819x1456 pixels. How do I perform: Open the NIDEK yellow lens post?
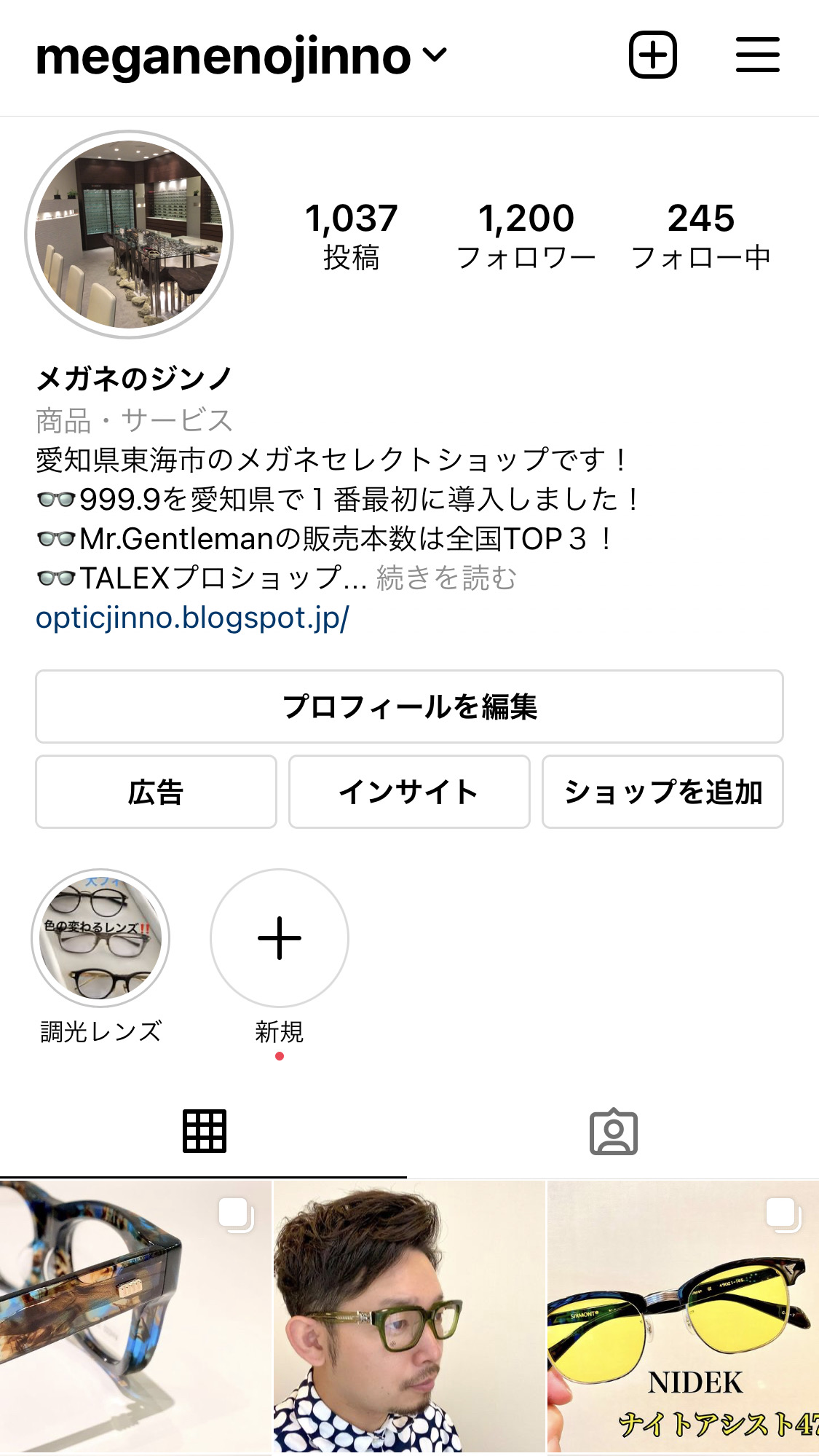pos(683,1317)
